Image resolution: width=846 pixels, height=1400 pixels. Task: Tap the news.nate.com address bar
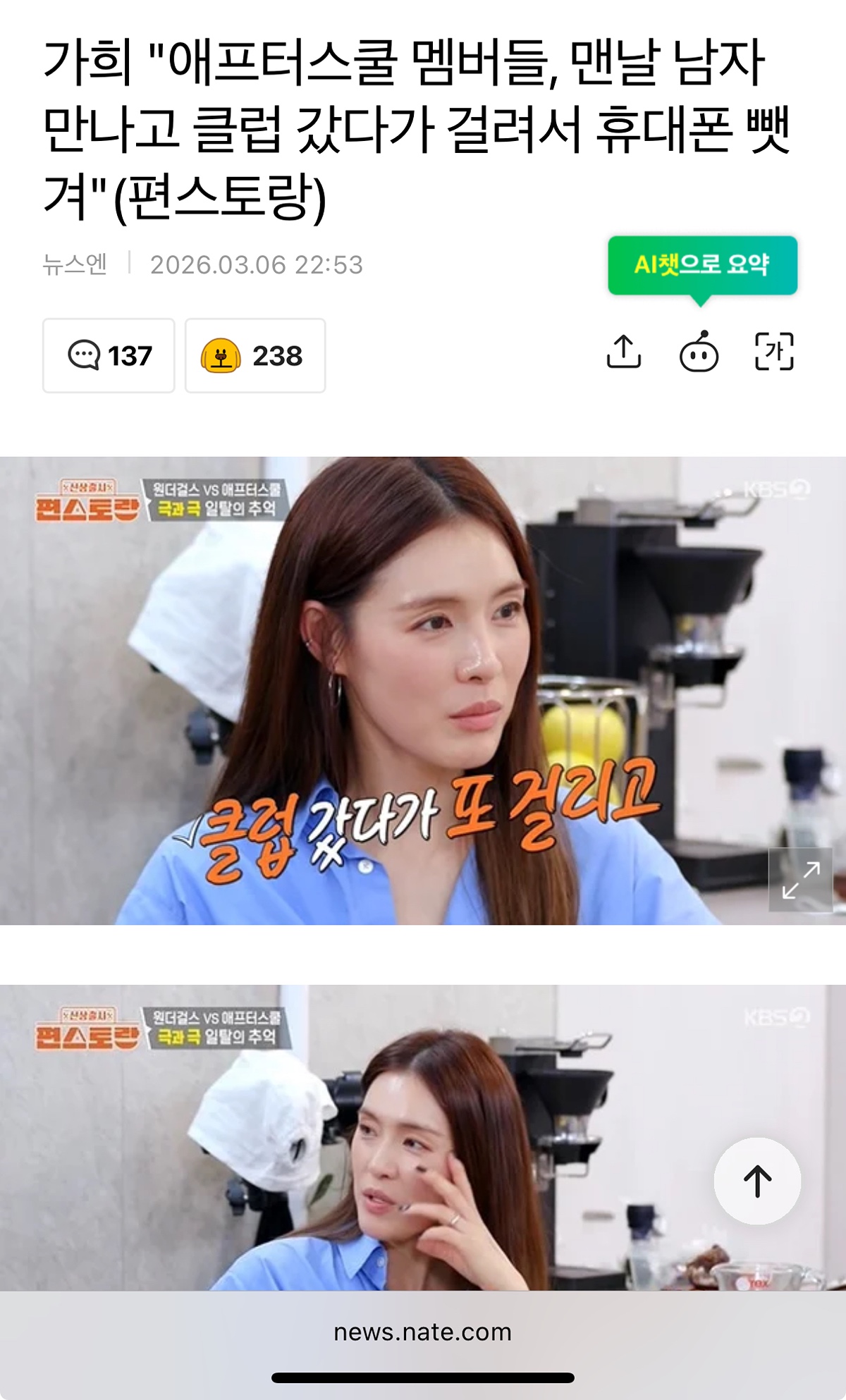[x=423, y=1332]
